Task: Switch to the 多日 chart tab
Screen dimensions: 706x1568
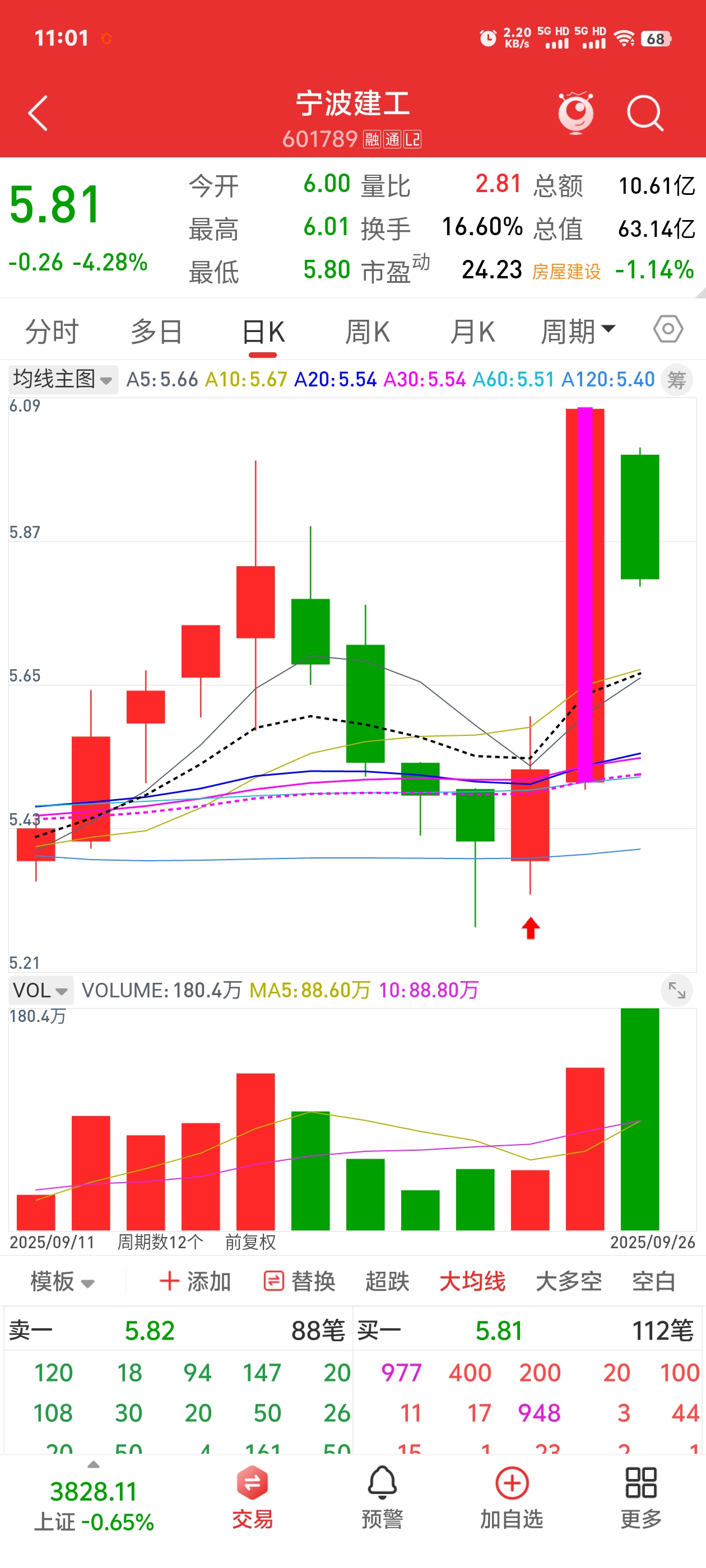Action: tap(156, 332)
